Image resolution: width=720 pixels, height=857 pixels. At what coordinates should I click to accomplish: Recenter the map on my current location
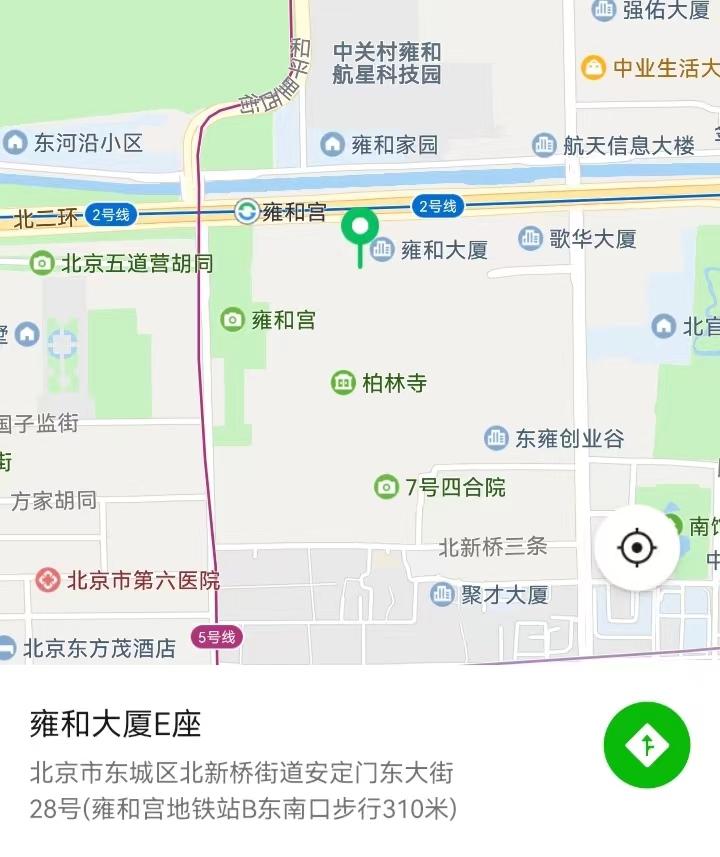(x=637, y=548)
